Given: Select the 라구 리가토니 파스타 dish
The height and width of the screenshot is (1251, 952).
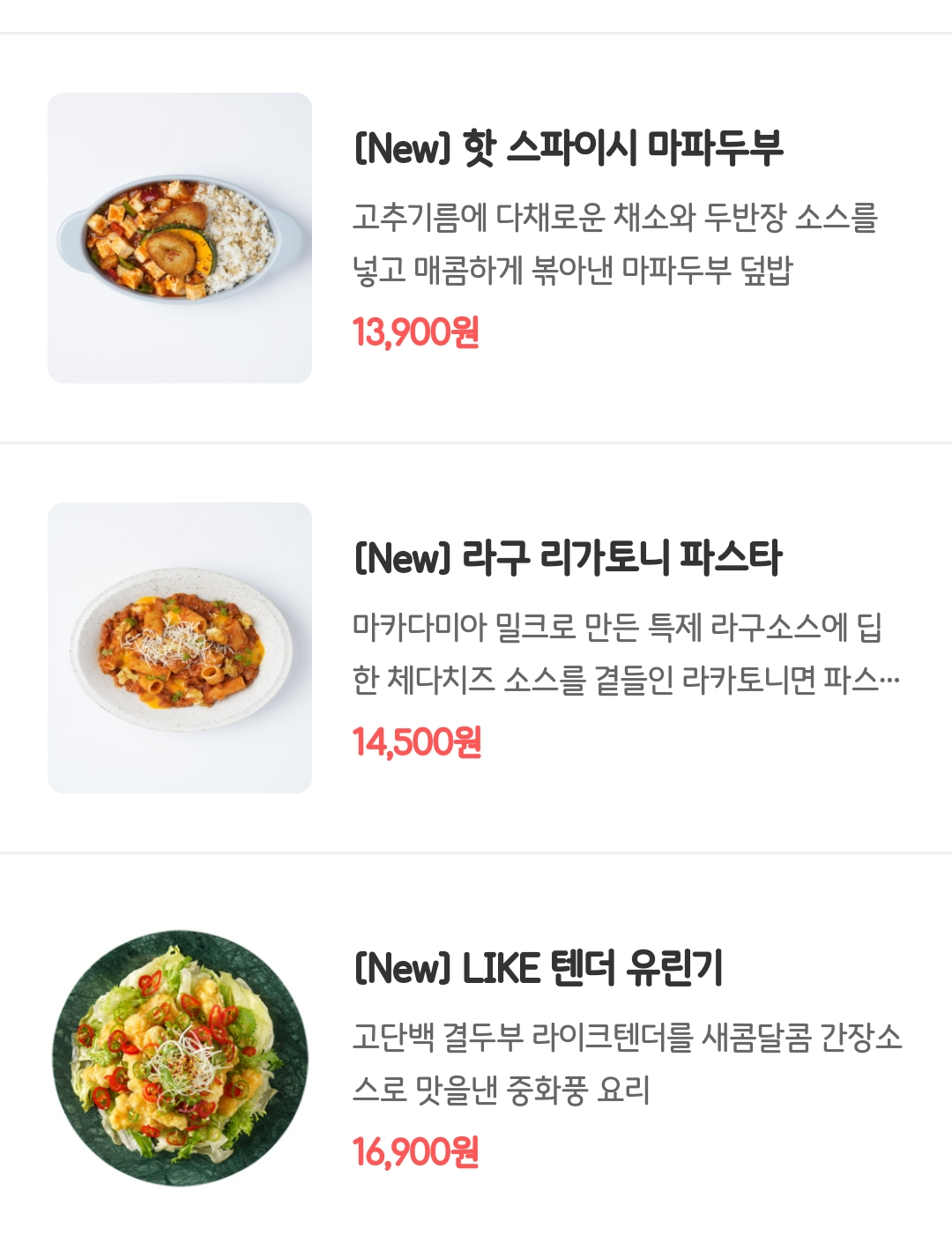Looking at the screenshot, I should [568, 558].
